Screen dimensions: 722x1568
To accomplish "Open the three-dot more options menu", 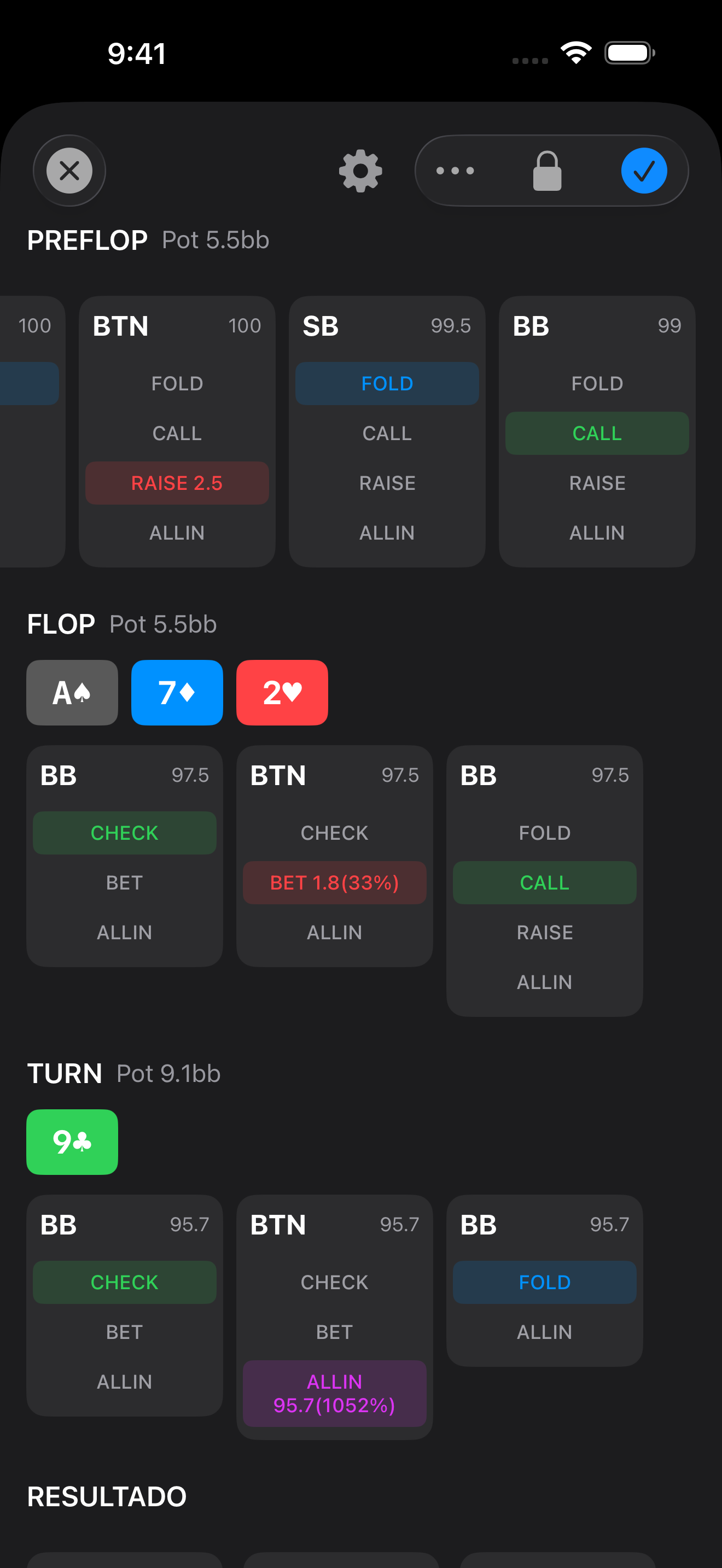I will tap(455, 171).
